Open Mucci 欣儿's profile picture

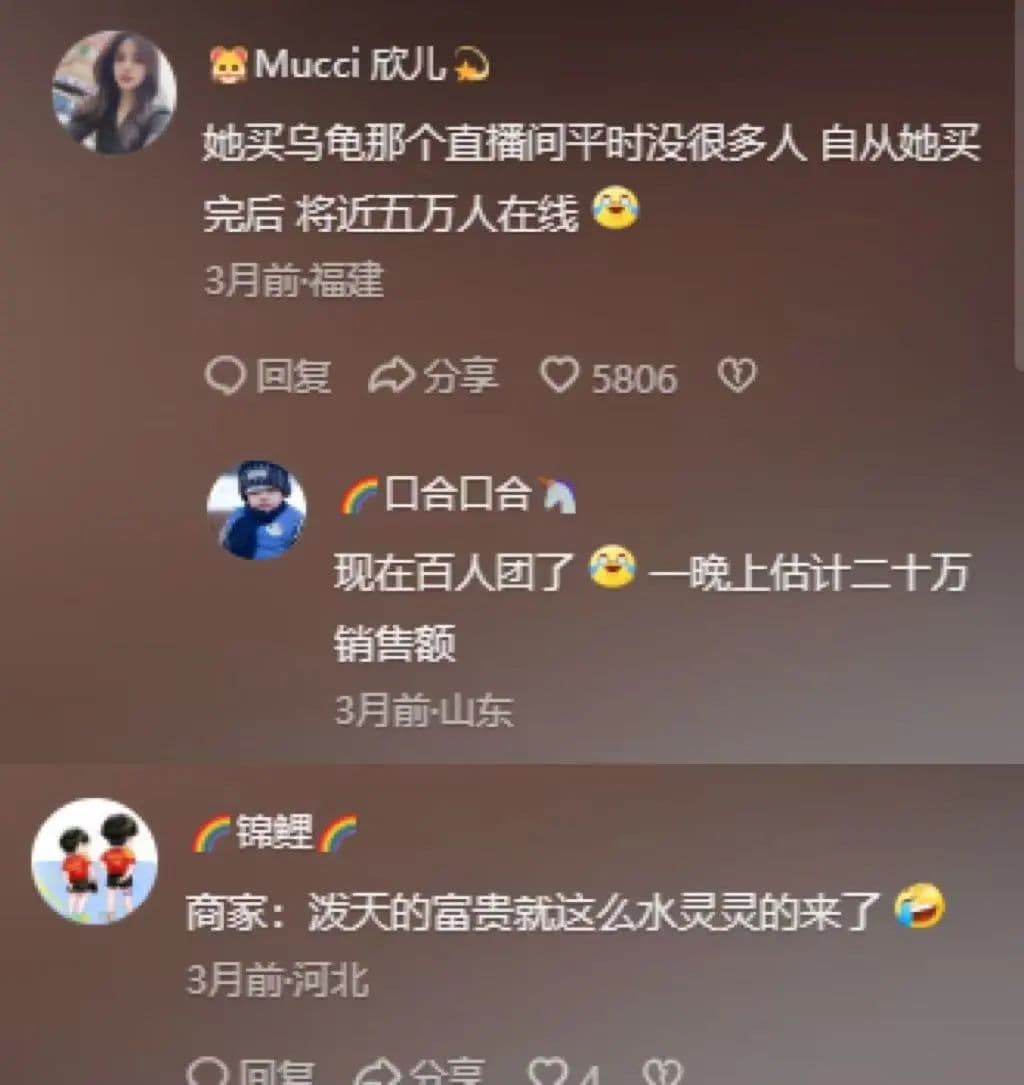coord(114,92)
